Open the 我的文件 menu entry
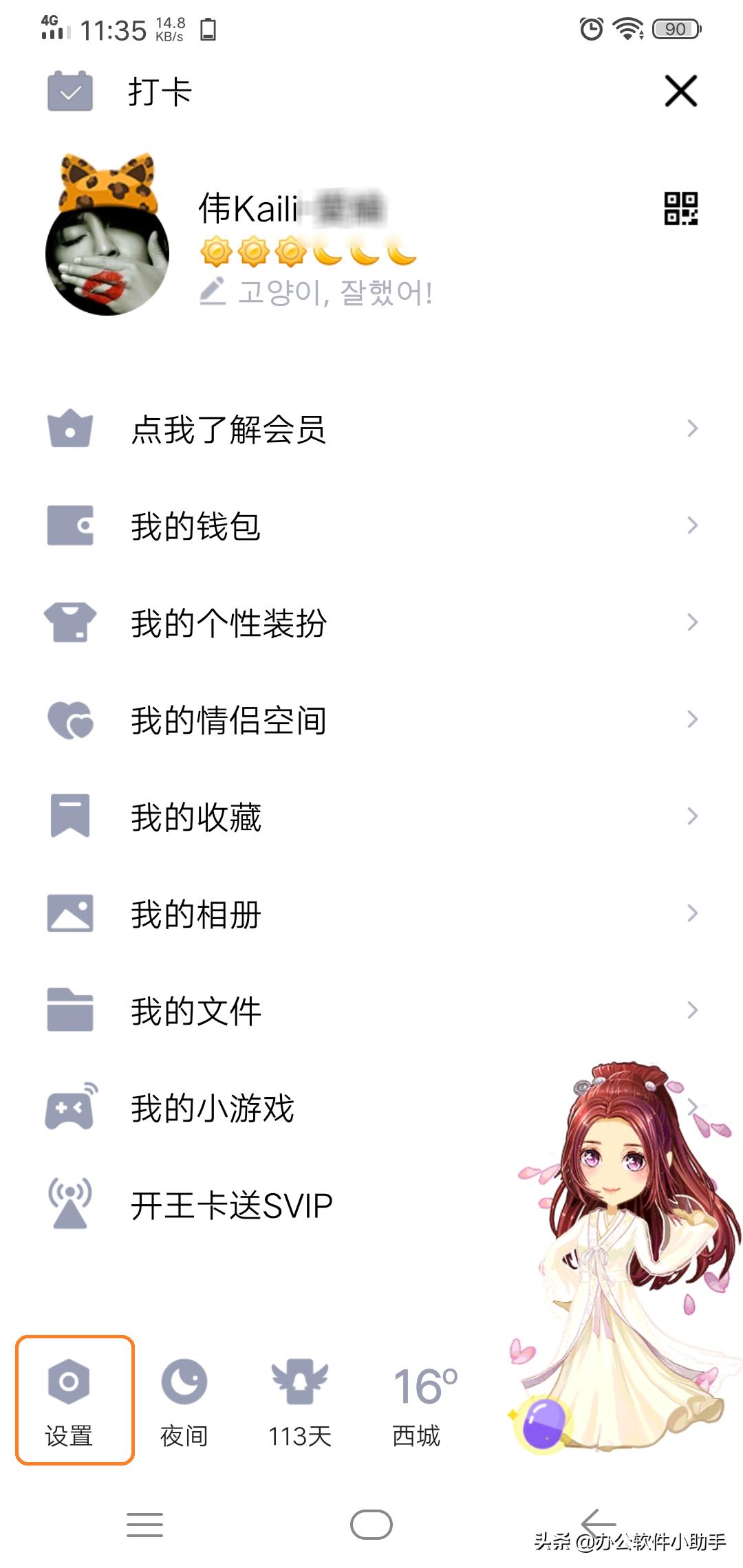Viewport: 743px width, 1568px height. (x=196, y=1010)
